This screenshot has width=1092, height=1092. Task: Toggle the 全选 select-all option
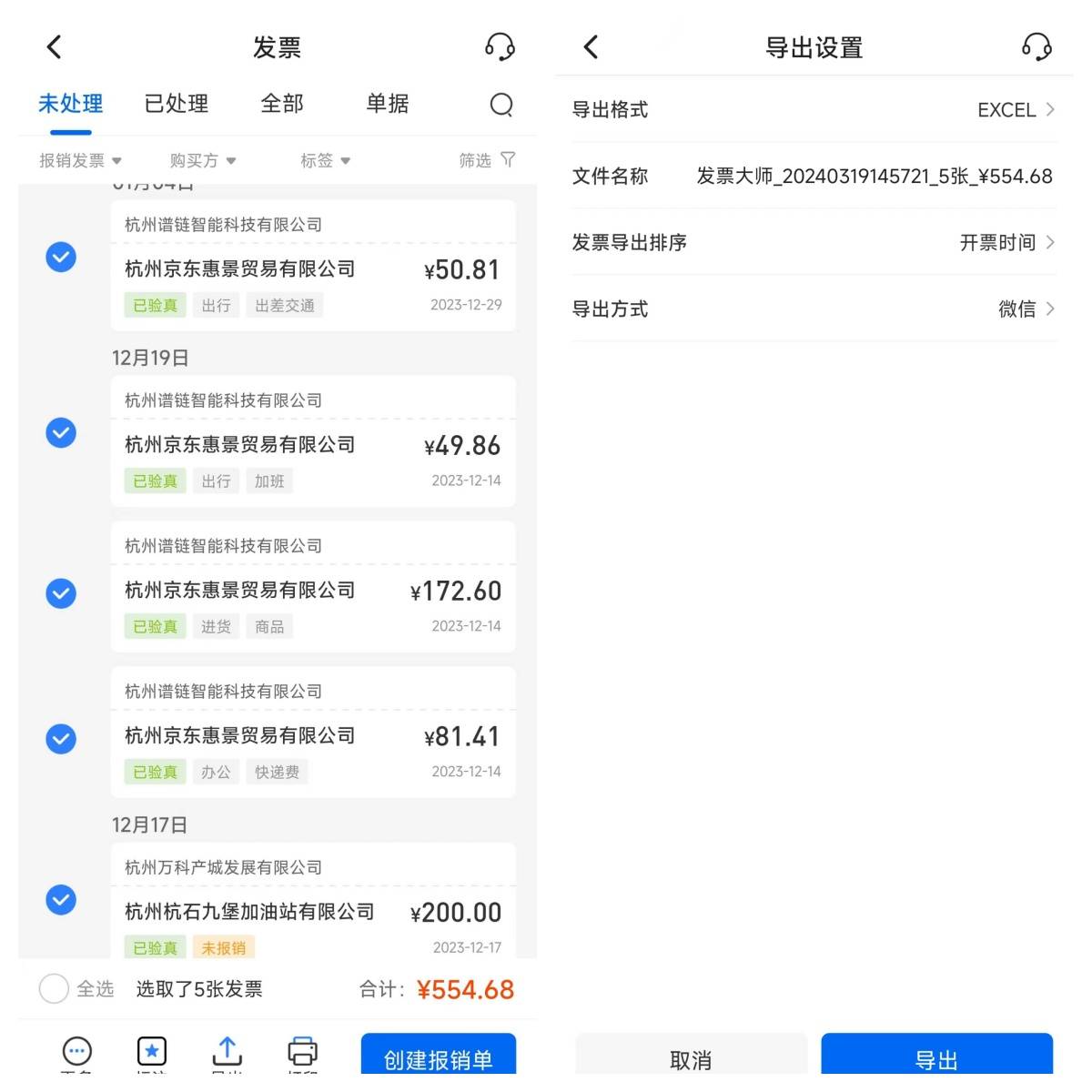(55, 988)
